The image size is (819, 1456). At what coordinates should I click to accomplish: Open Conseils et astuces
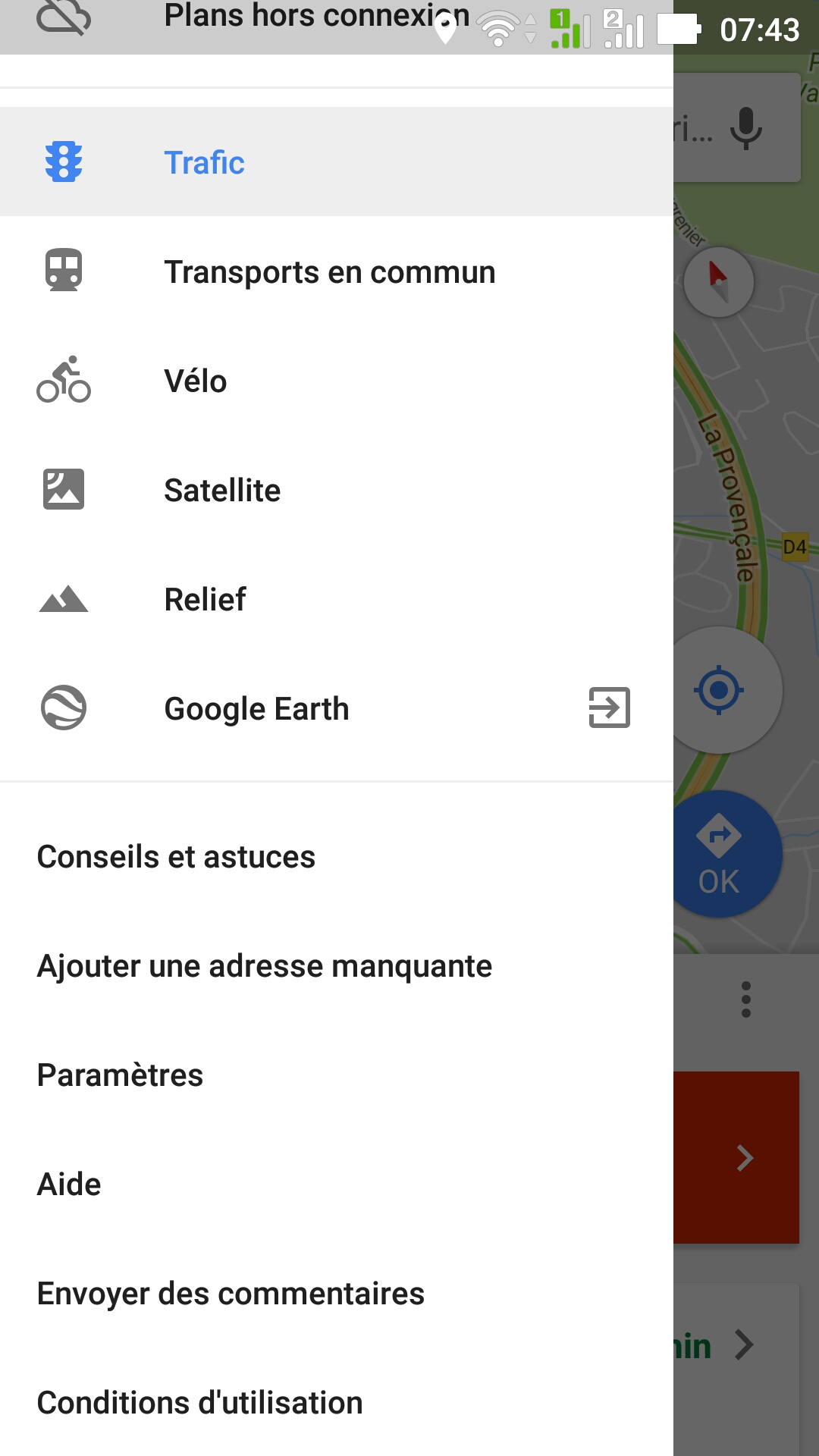click(x=337, y=857)
